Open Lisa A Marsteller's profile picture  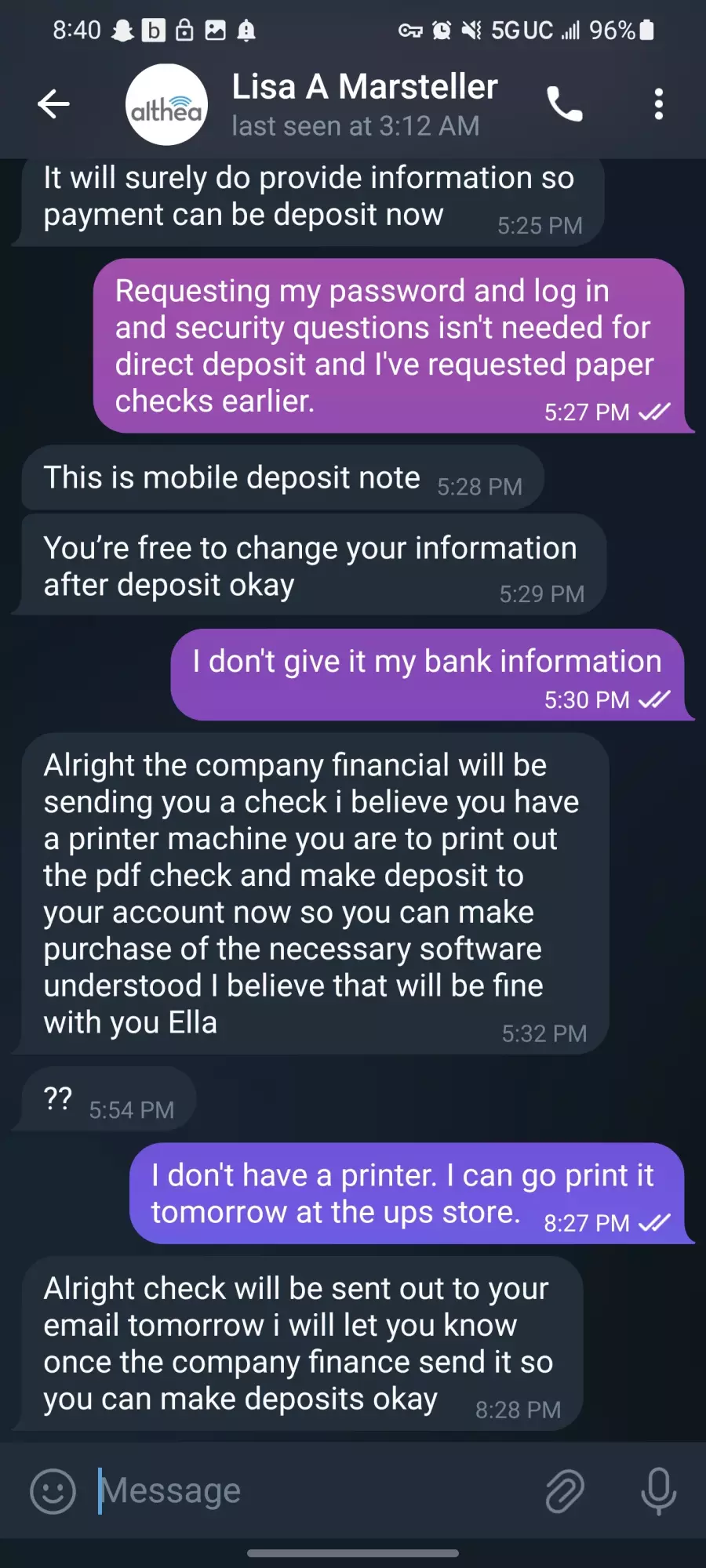(166, 104)
